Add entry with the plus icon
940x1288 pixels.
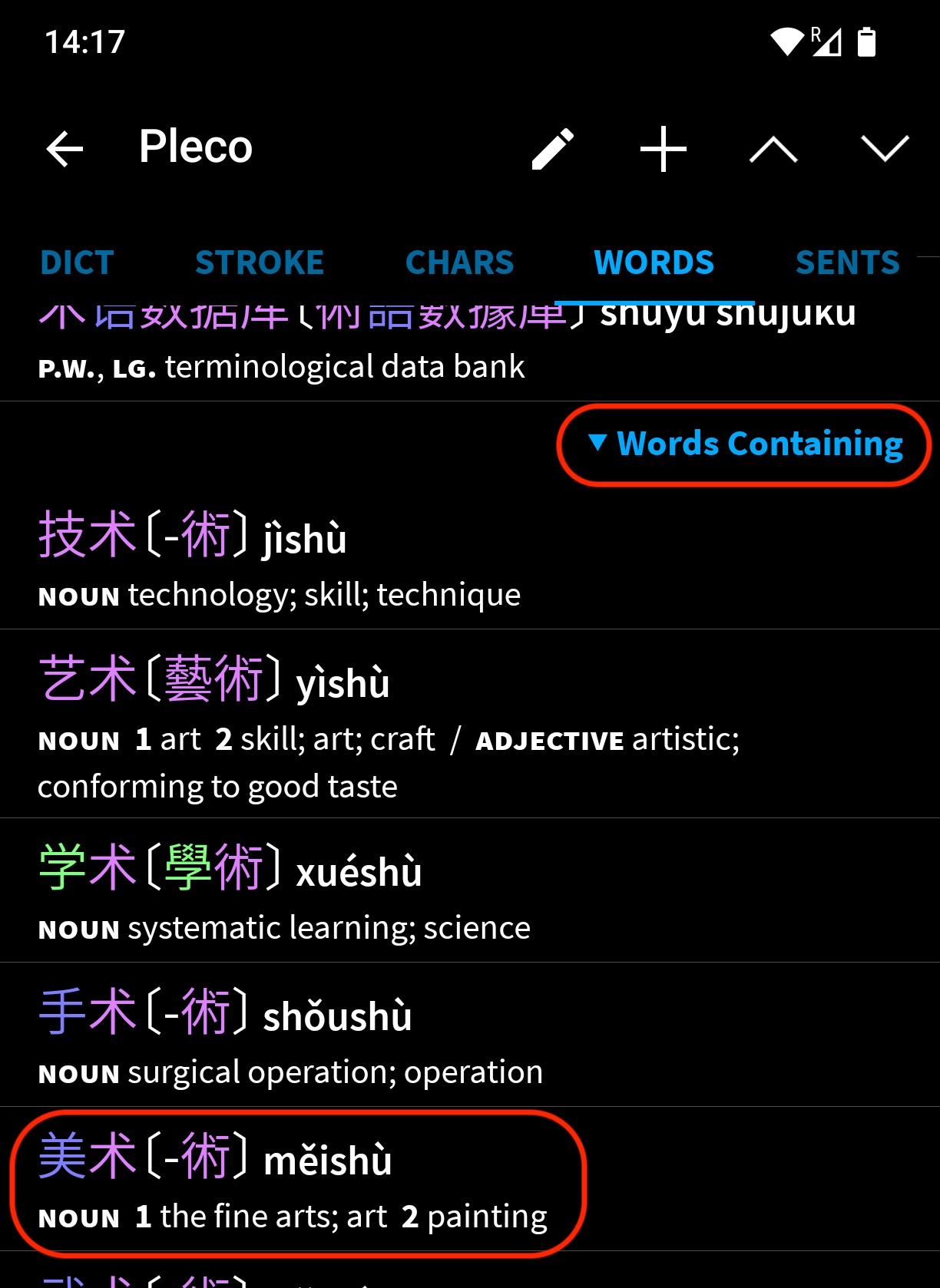point(664,148)
